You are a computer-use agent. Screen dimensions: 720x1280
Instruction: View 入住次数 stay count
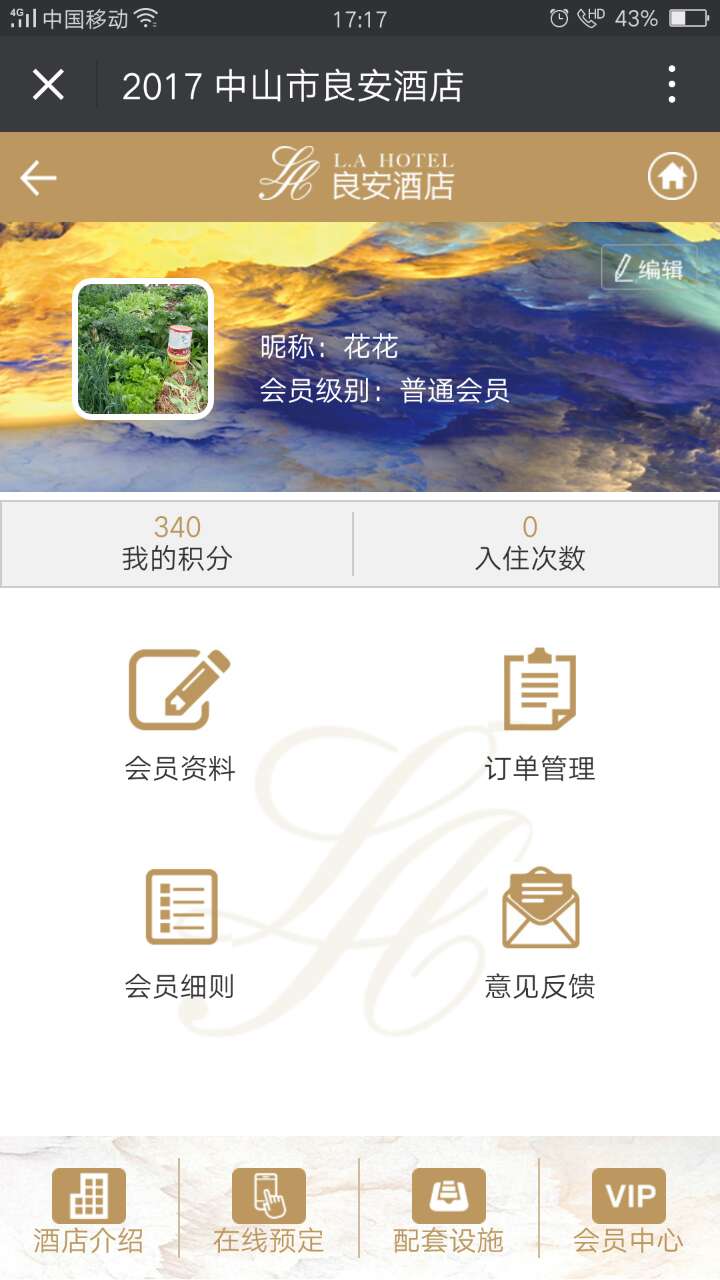[530, 543]
